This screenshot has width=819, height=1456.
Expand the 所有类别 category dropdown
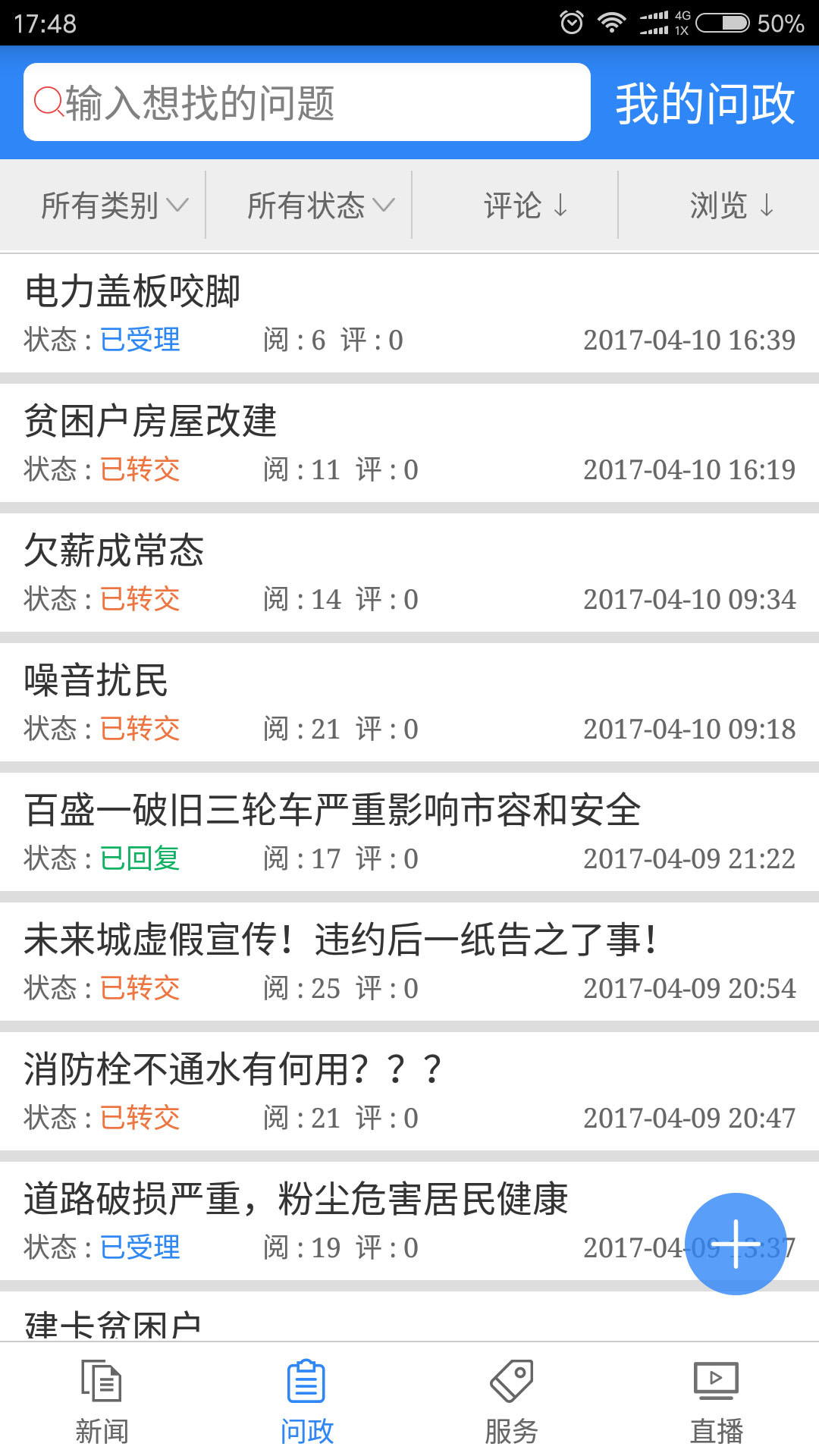pos(111,205)
